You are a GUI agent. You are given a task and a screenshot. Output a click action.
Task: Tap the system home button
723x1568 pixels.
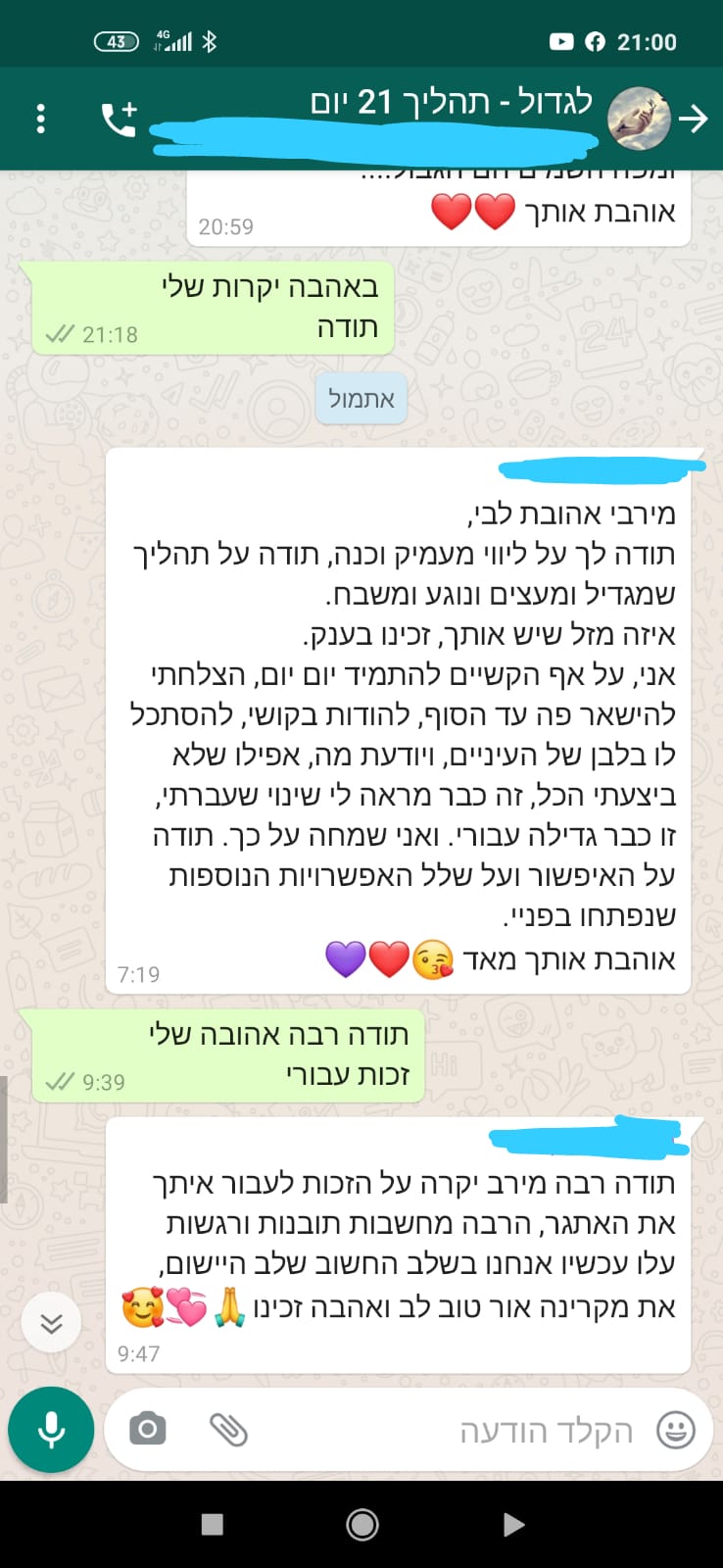click(x=362, y=1524)
